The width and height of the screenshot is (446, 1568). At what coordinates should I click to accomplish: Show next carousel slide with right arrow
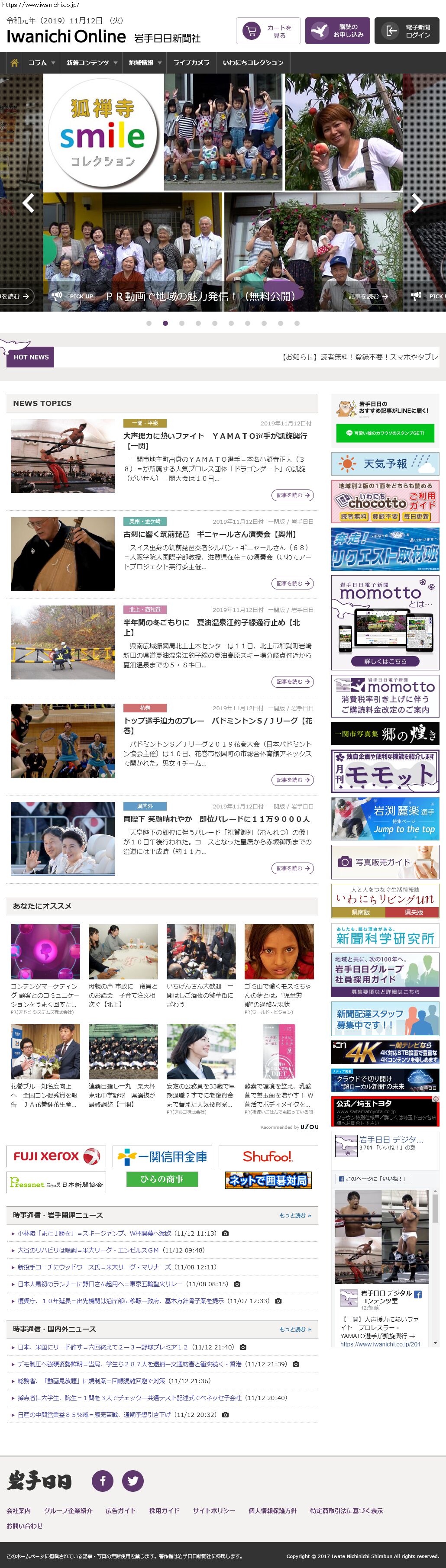click(417, 203)
